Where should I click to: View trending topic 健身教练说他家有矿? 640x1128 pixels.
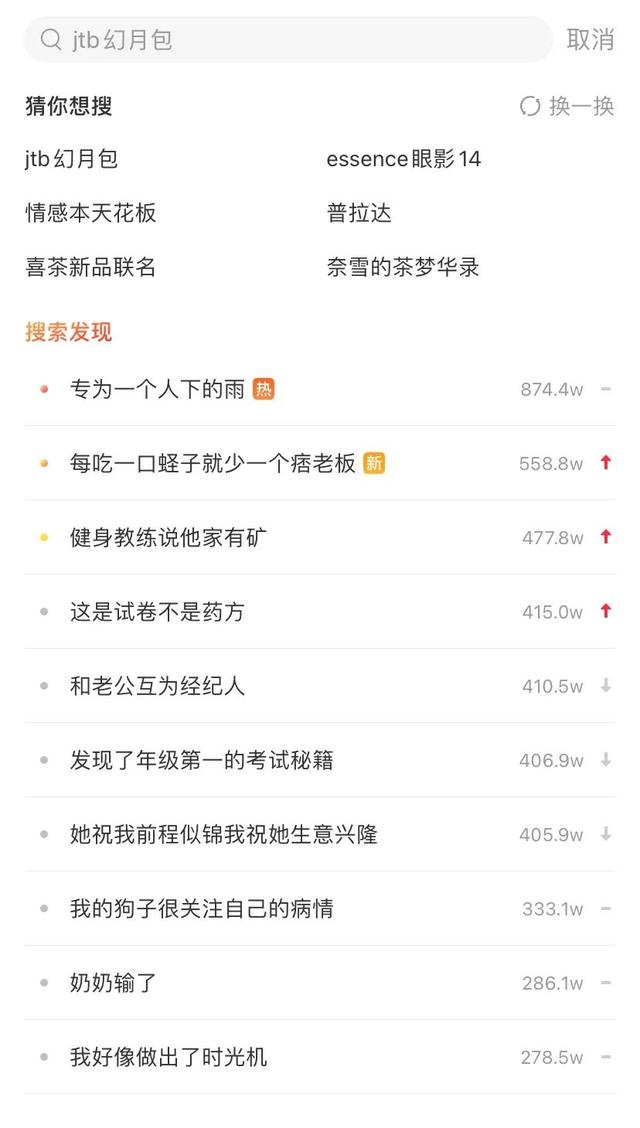coord(320,537)
